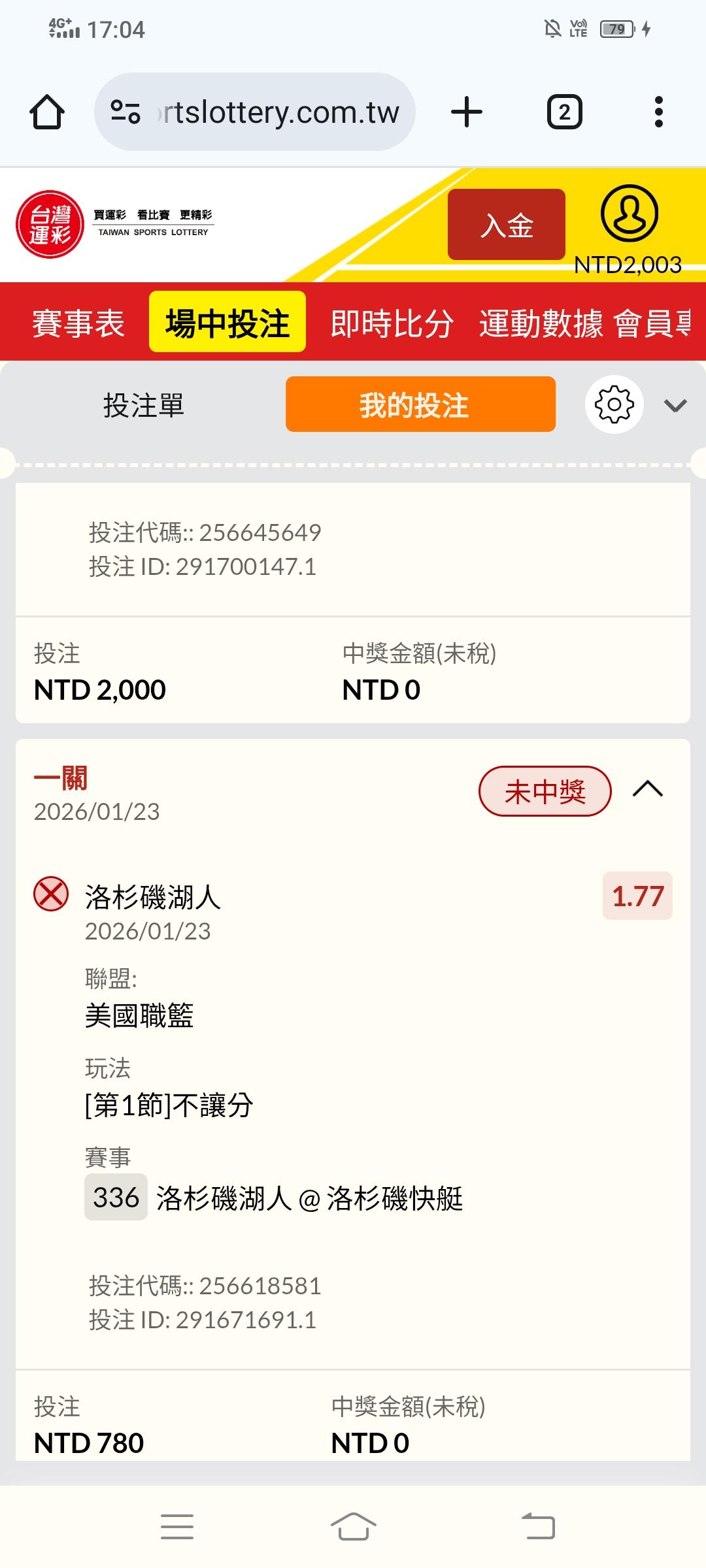Screen dimensions: 706x1568
Task: Switch to the 投注單 bet slip tab
Action: (144, 405)
